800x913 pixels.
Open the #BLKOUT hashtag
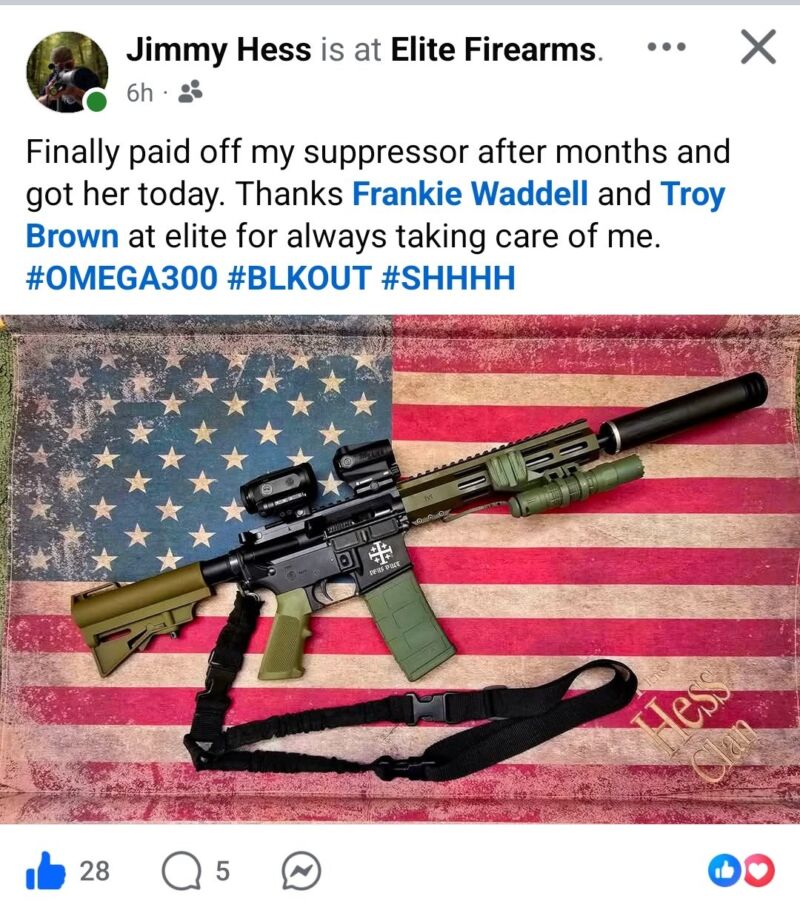point(300,279)
